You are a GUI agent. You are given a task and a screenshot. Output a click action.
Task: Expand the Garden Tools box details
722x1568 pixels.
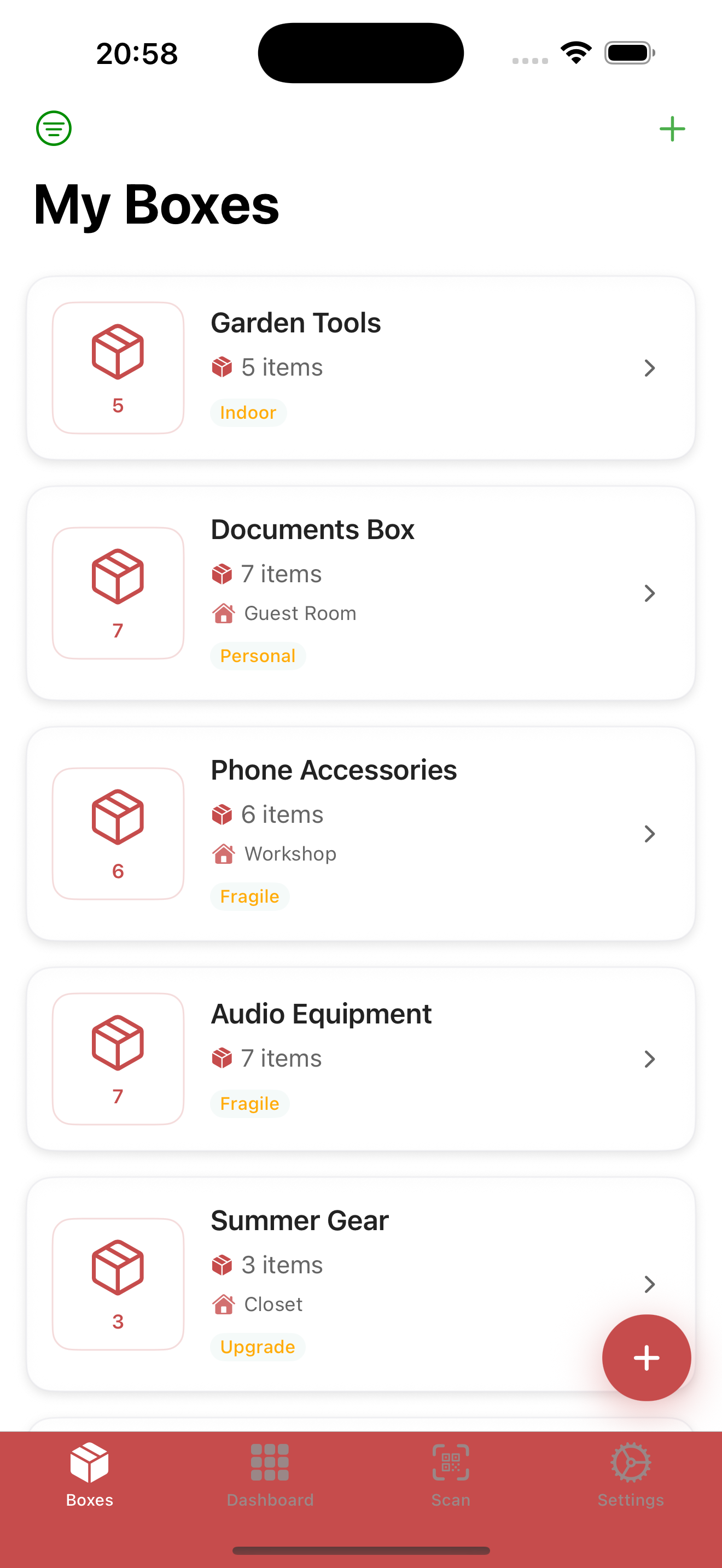coord(650,367)
